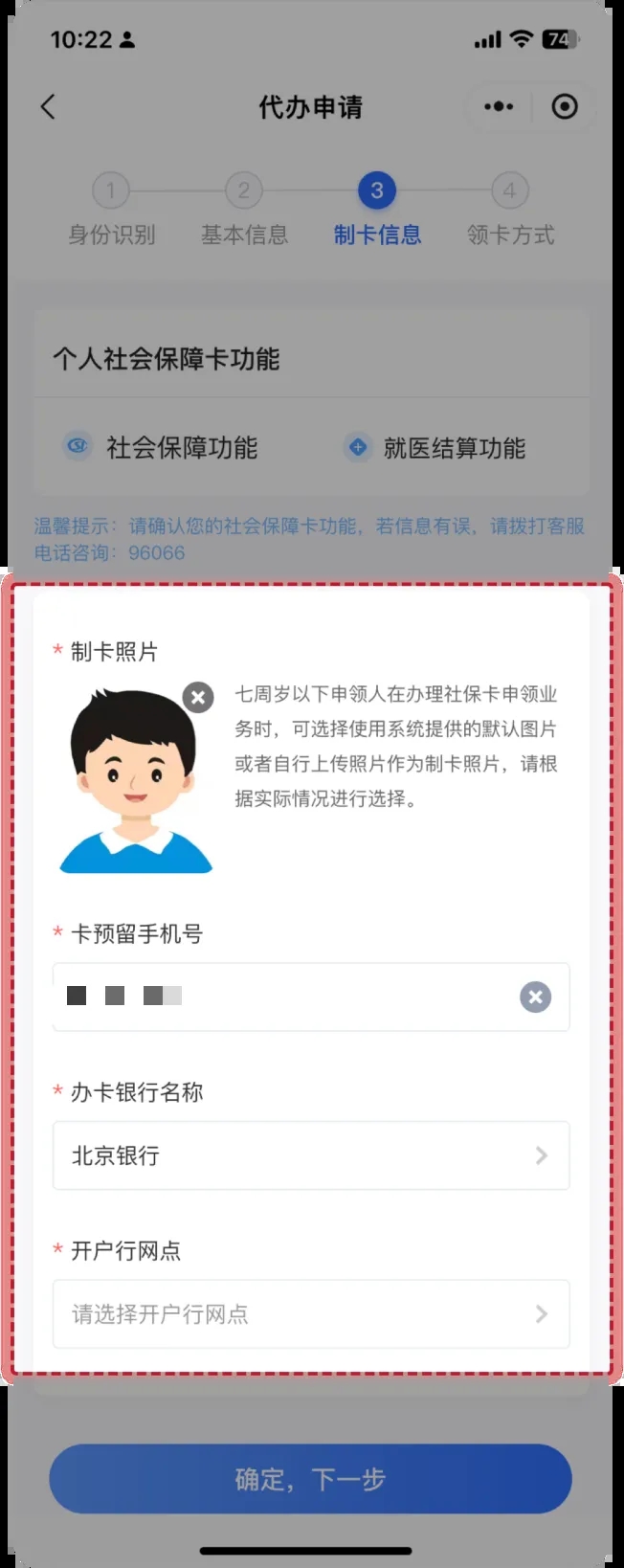Tap 确定，下一步 to continue
The height and width of the screenshot is (1568, 624).
tap(310, 1479)
